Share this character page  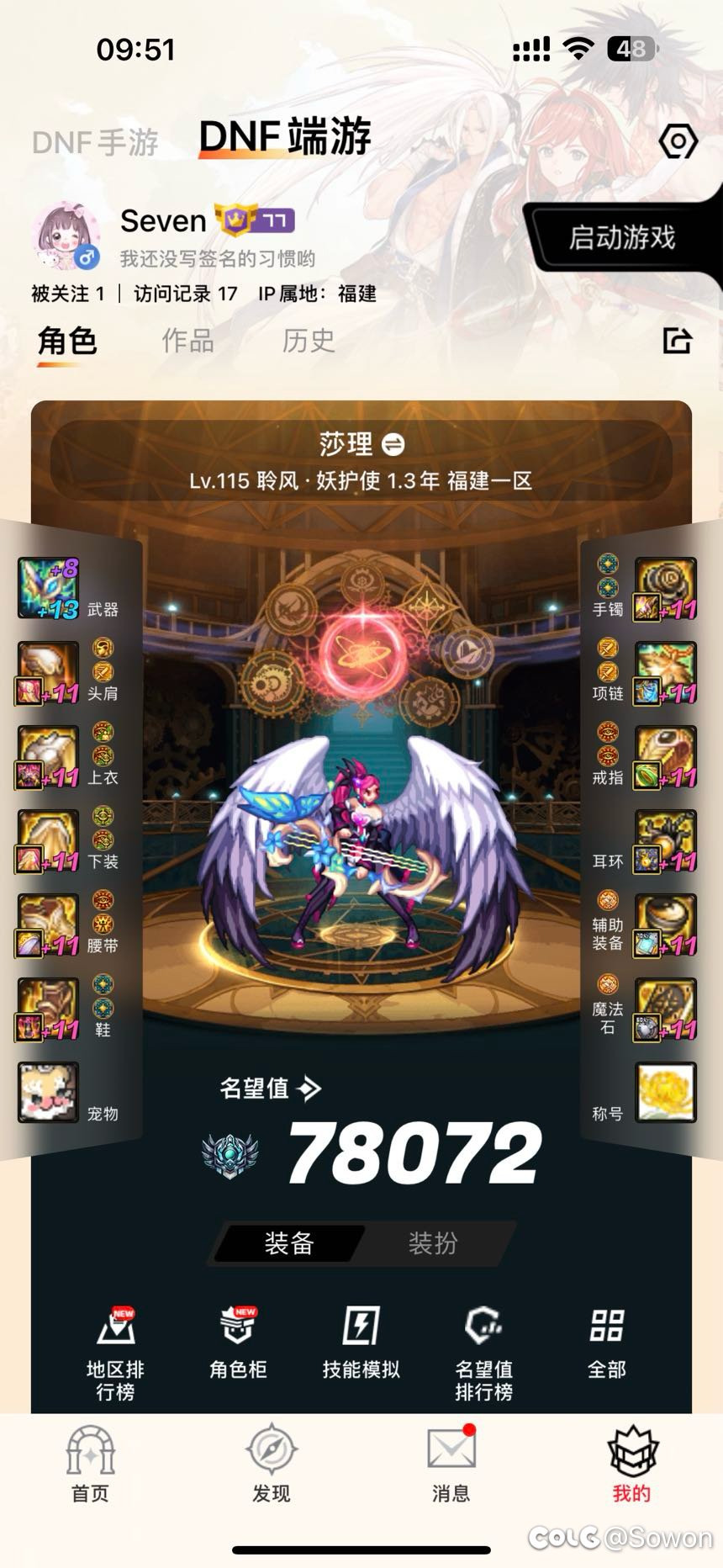(678, 341)
